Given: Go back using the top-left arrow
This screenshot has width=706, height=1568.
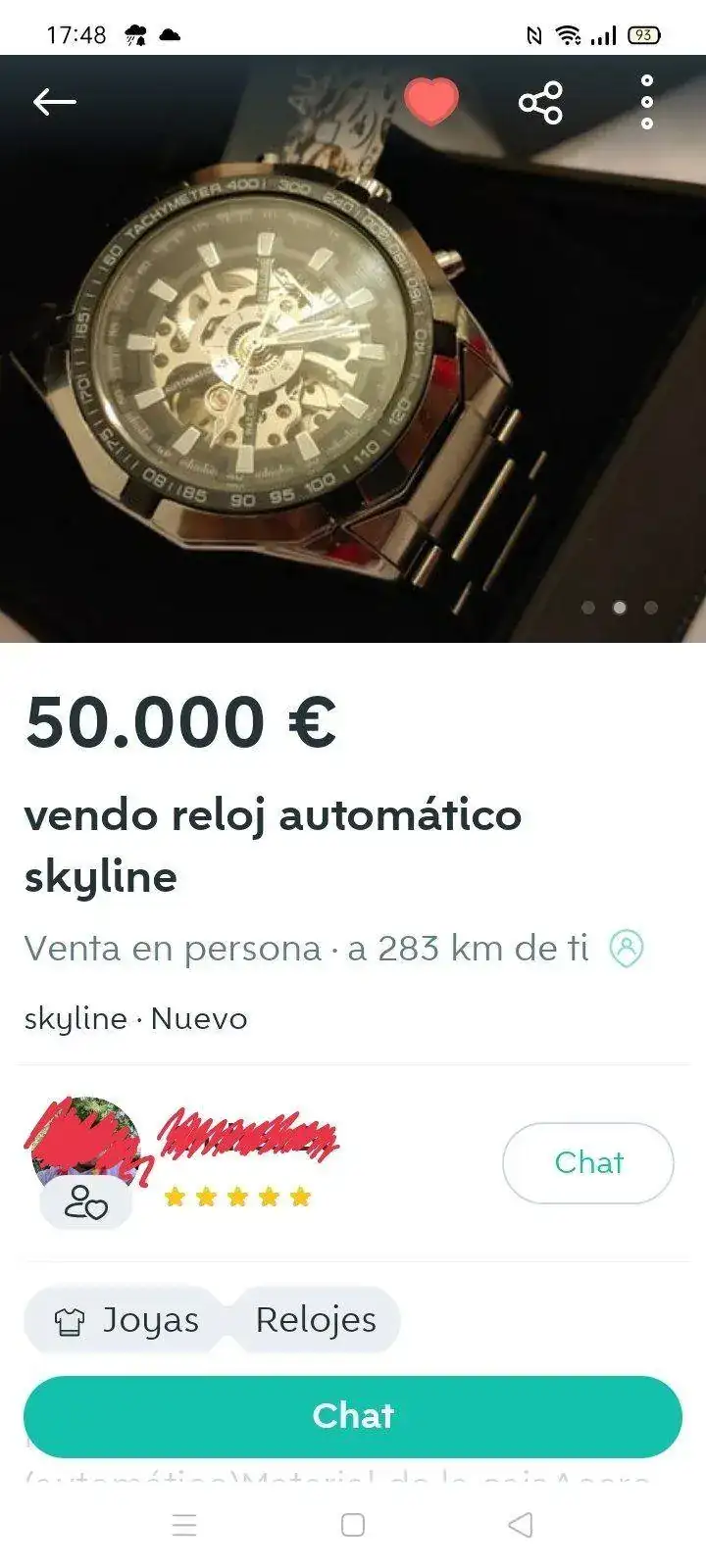Looking at the screenshot, I should [54, 101].
